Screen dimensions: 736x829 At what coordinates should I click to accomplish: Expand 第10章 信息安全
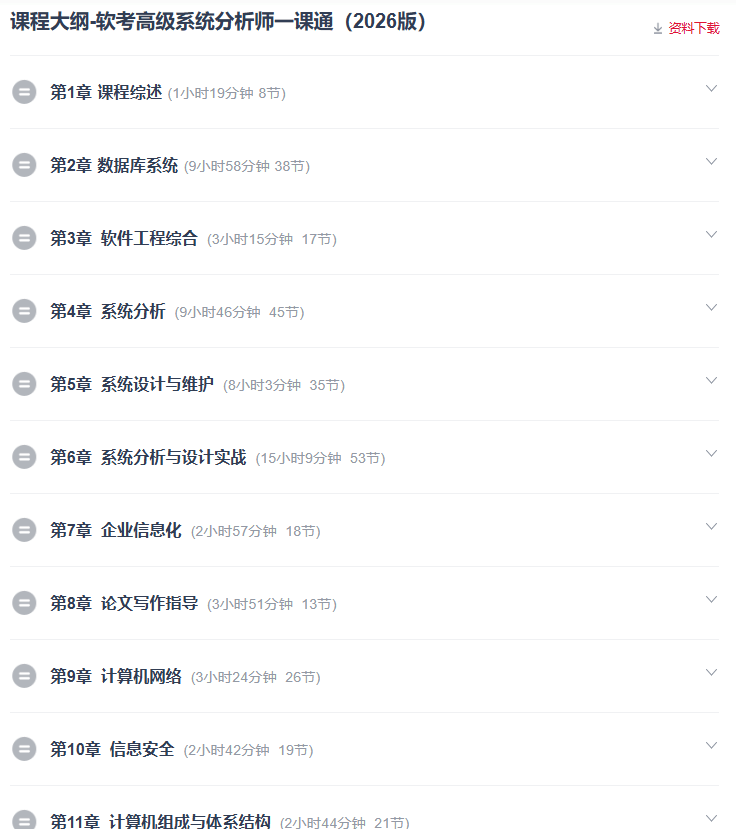pos(711,746)
